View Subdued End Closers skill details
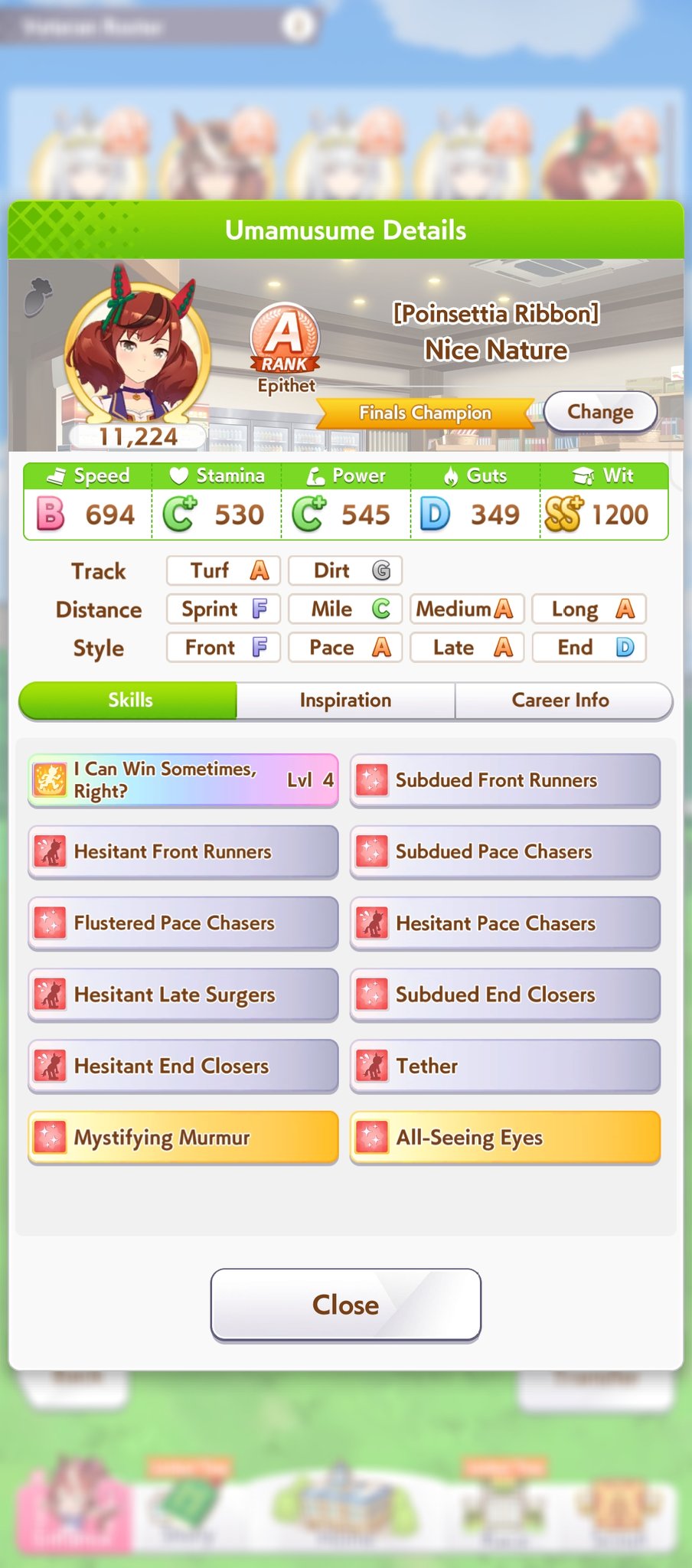692x1568 pixels. [504, 995]
